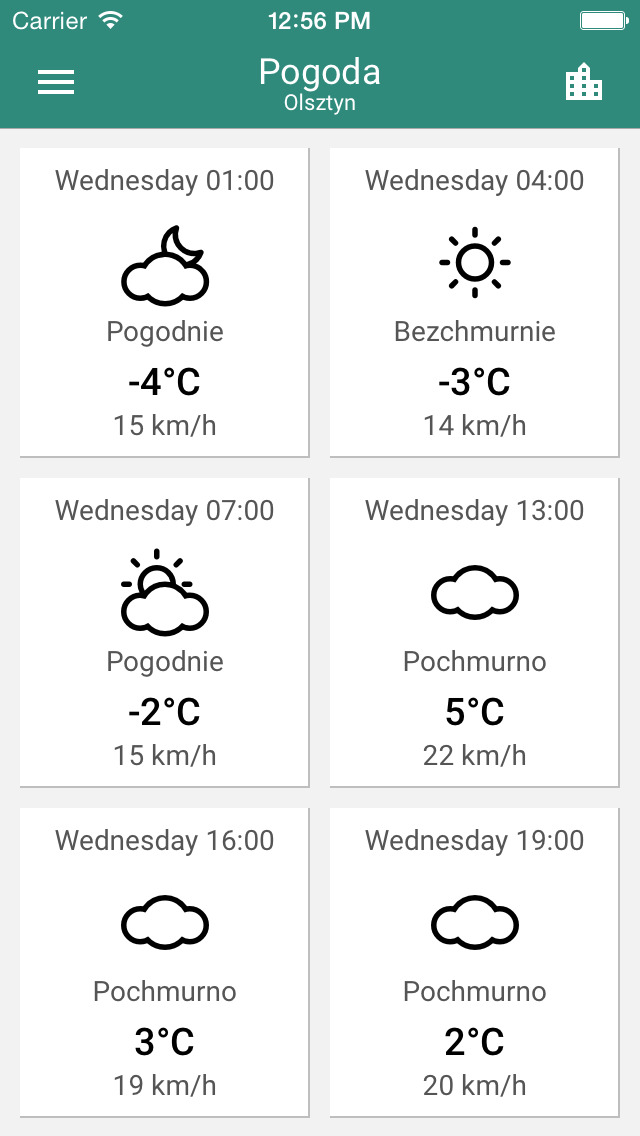View the Wednesday 07:00 forecast card
Viewport: 640px width, 1136px height.
[165, 632]
